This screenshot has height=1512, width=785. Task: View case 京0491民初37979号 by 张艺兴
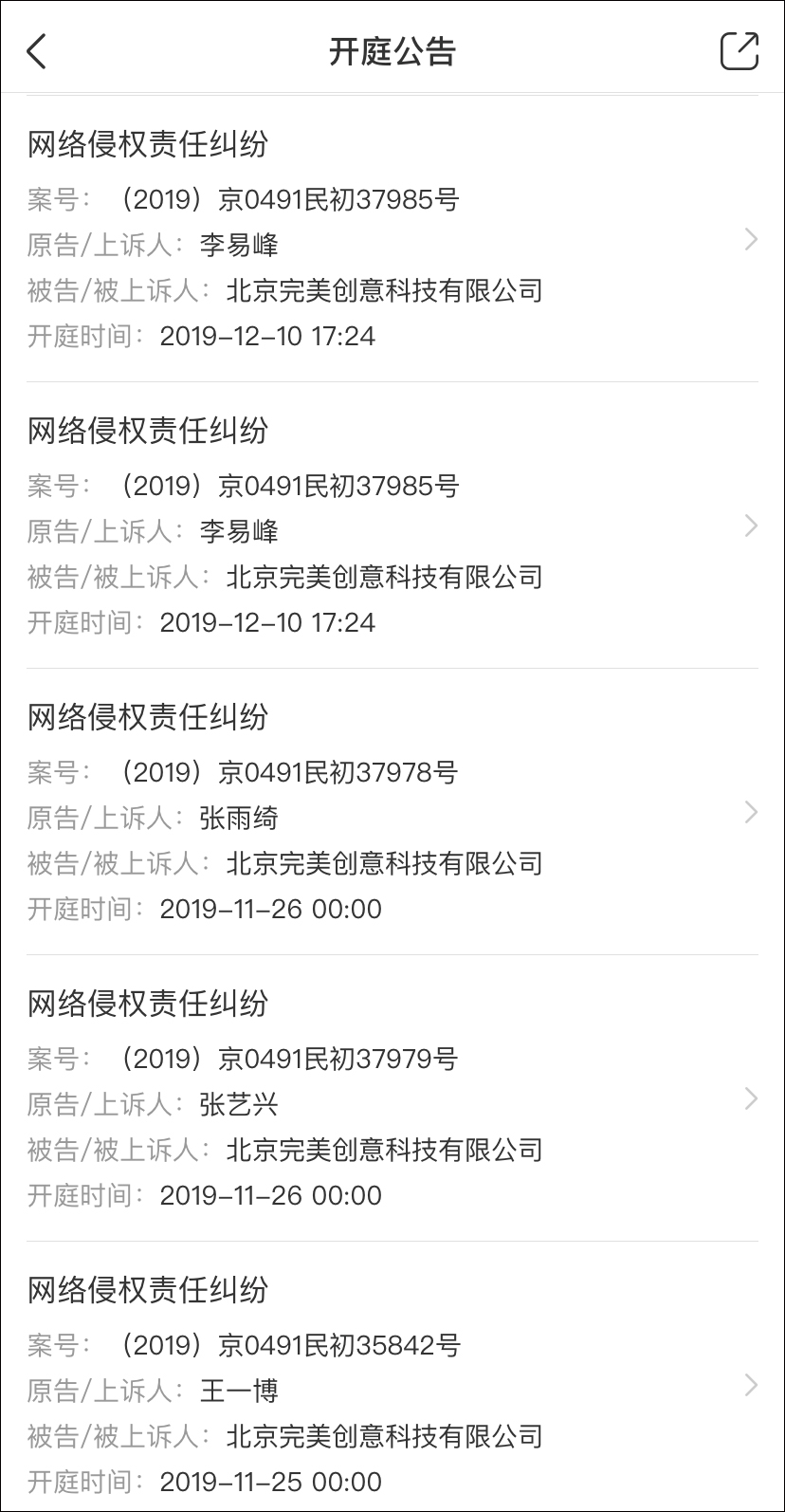(392, 1098)
